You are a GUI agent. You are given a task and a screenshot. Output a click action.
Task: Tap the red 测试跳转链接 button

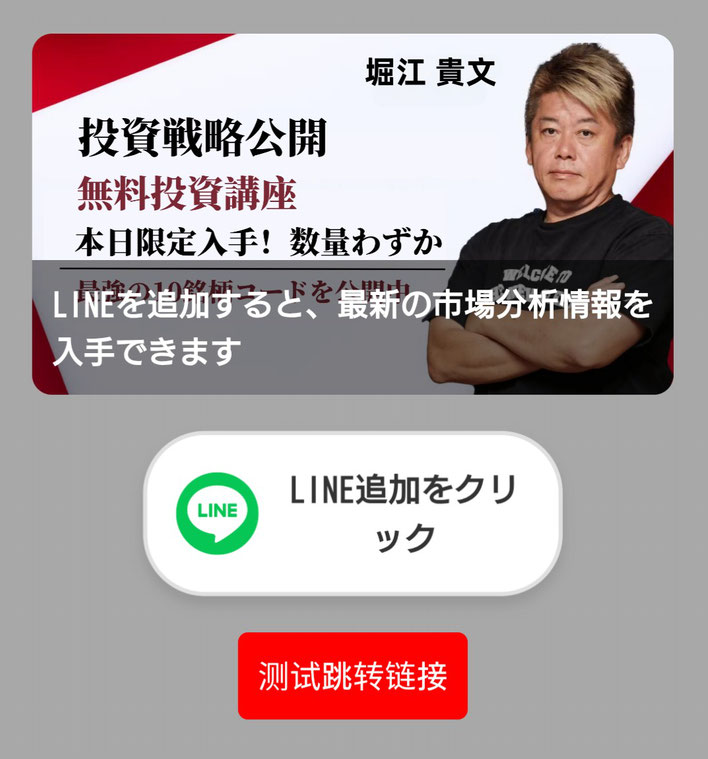tap(352, 676)
